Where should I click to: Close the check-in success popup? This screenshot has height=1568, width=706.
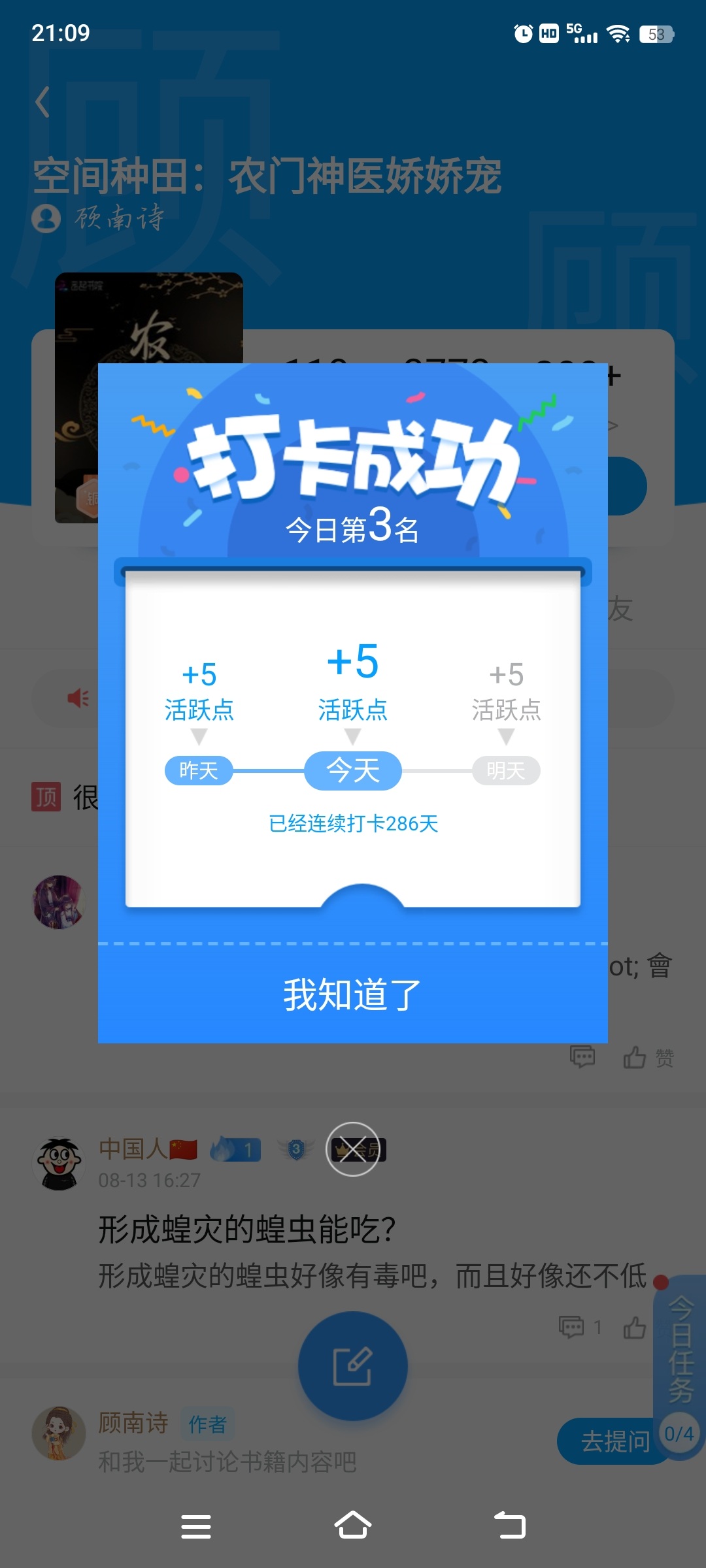352,1149
